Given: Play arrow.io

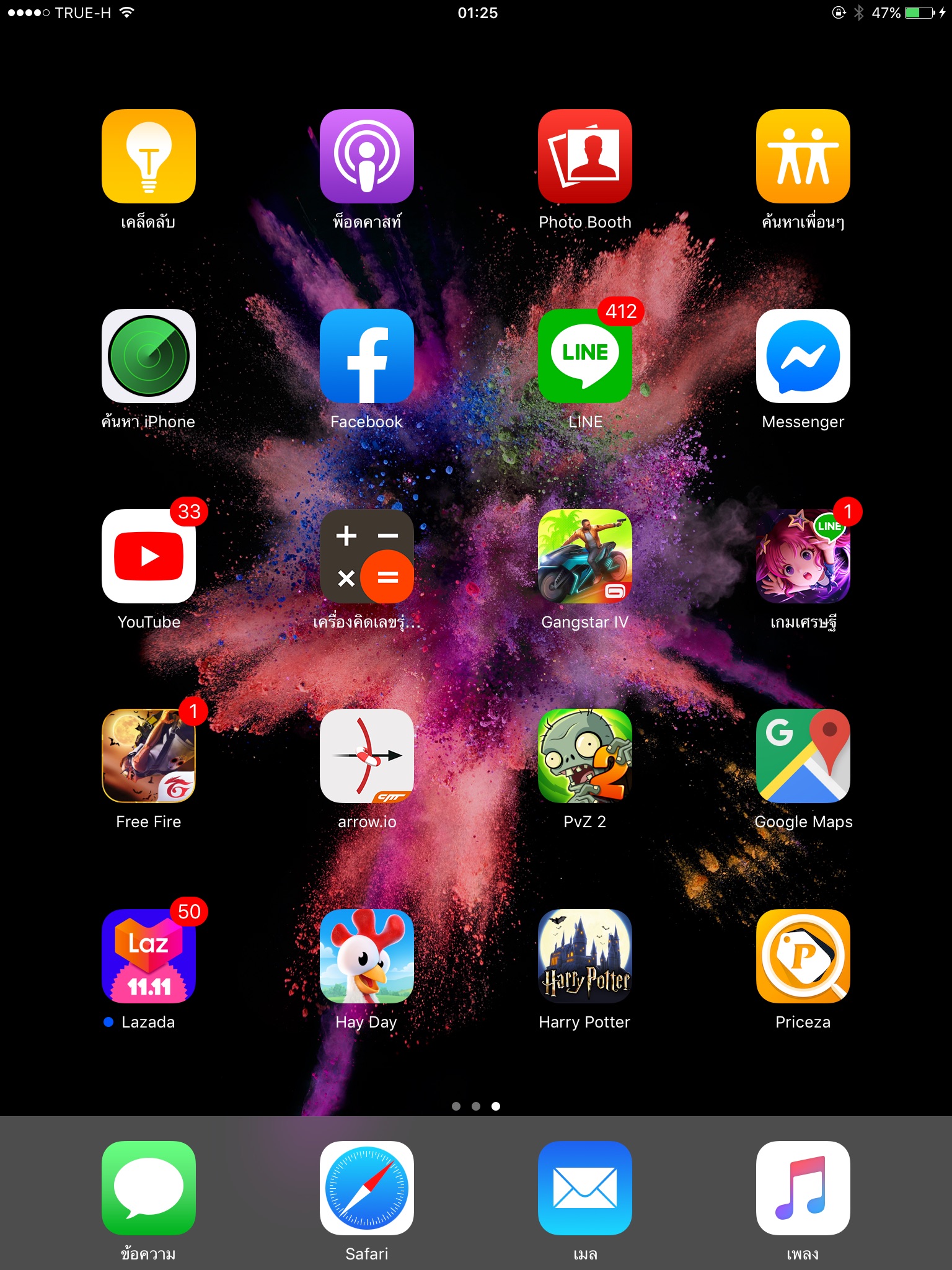Looking at the screenshot, I should coord(367,756).
